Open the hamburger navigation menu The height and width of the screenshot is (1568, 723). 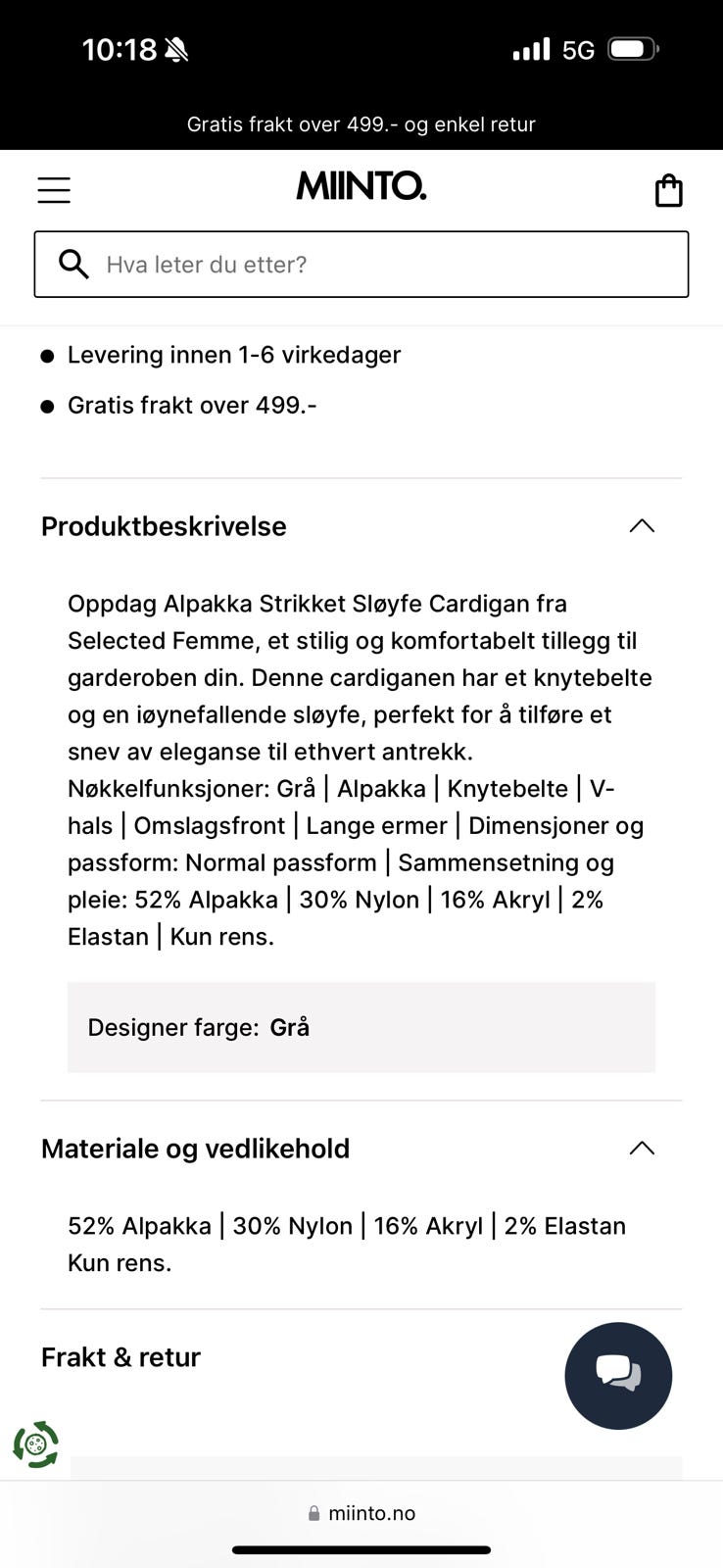54,189
